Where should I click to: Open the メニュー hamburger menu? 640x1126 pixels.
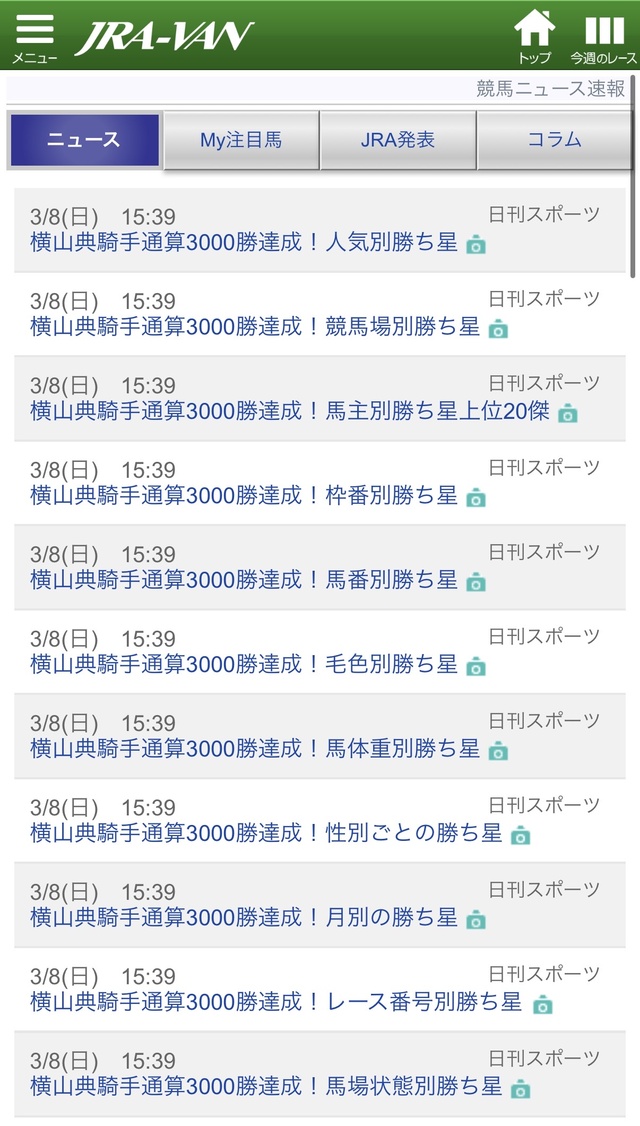point(34,36)
